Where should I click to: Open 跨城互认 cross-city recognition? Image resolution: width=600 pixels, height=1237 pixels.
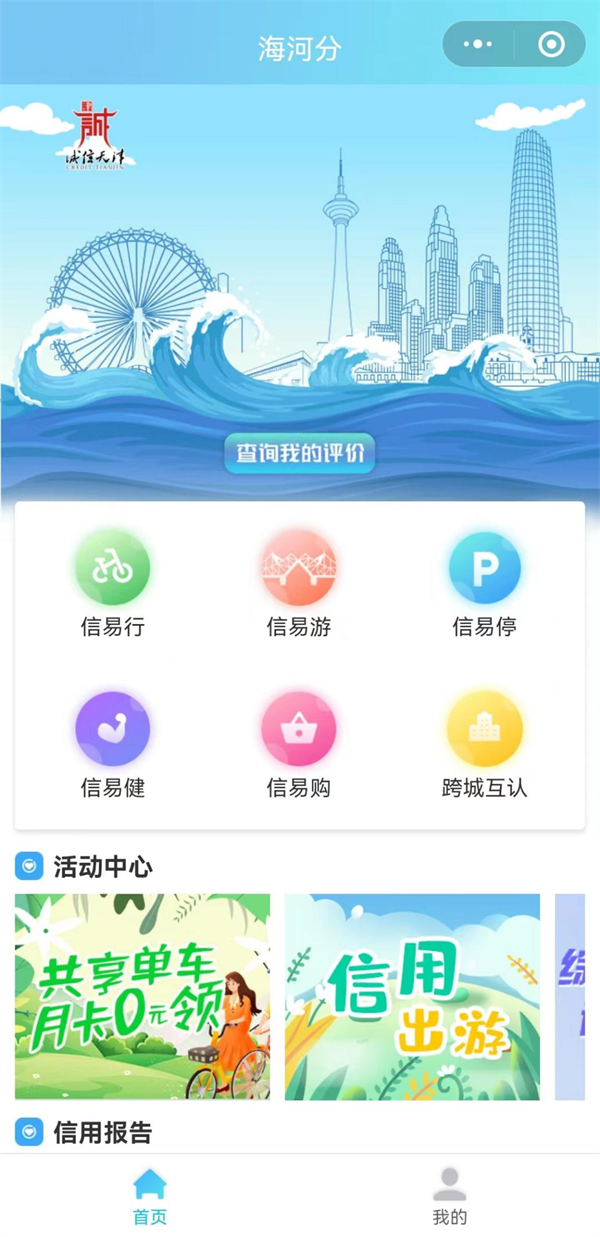[x=484, y=745]
